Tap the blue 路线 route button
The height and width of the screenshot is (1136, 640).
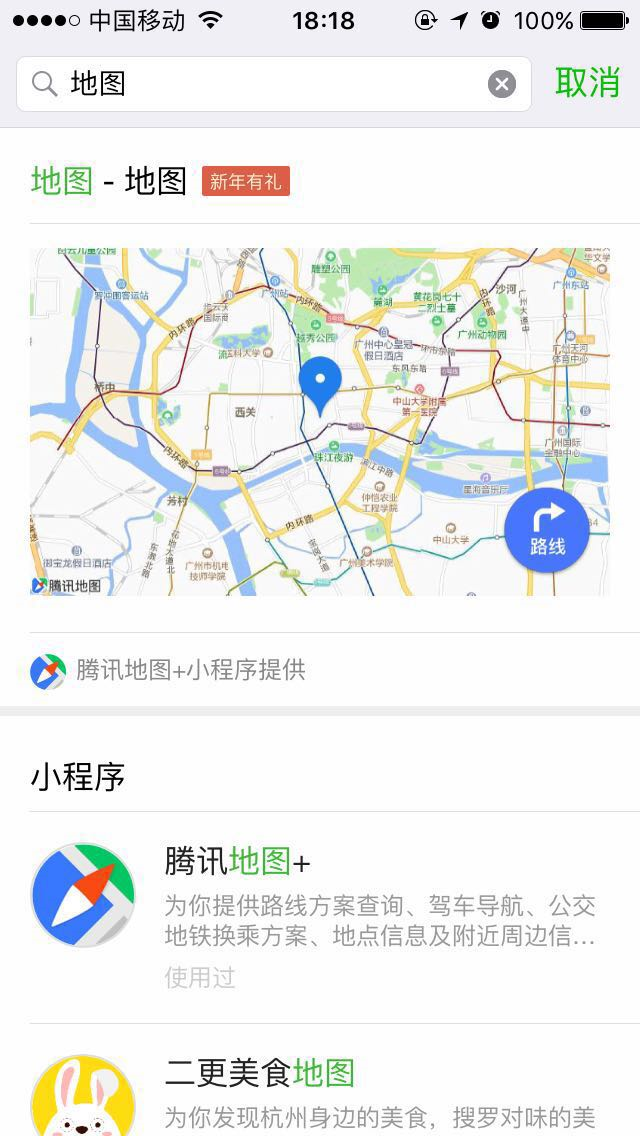pyautogui.click(x=547, y=530)
